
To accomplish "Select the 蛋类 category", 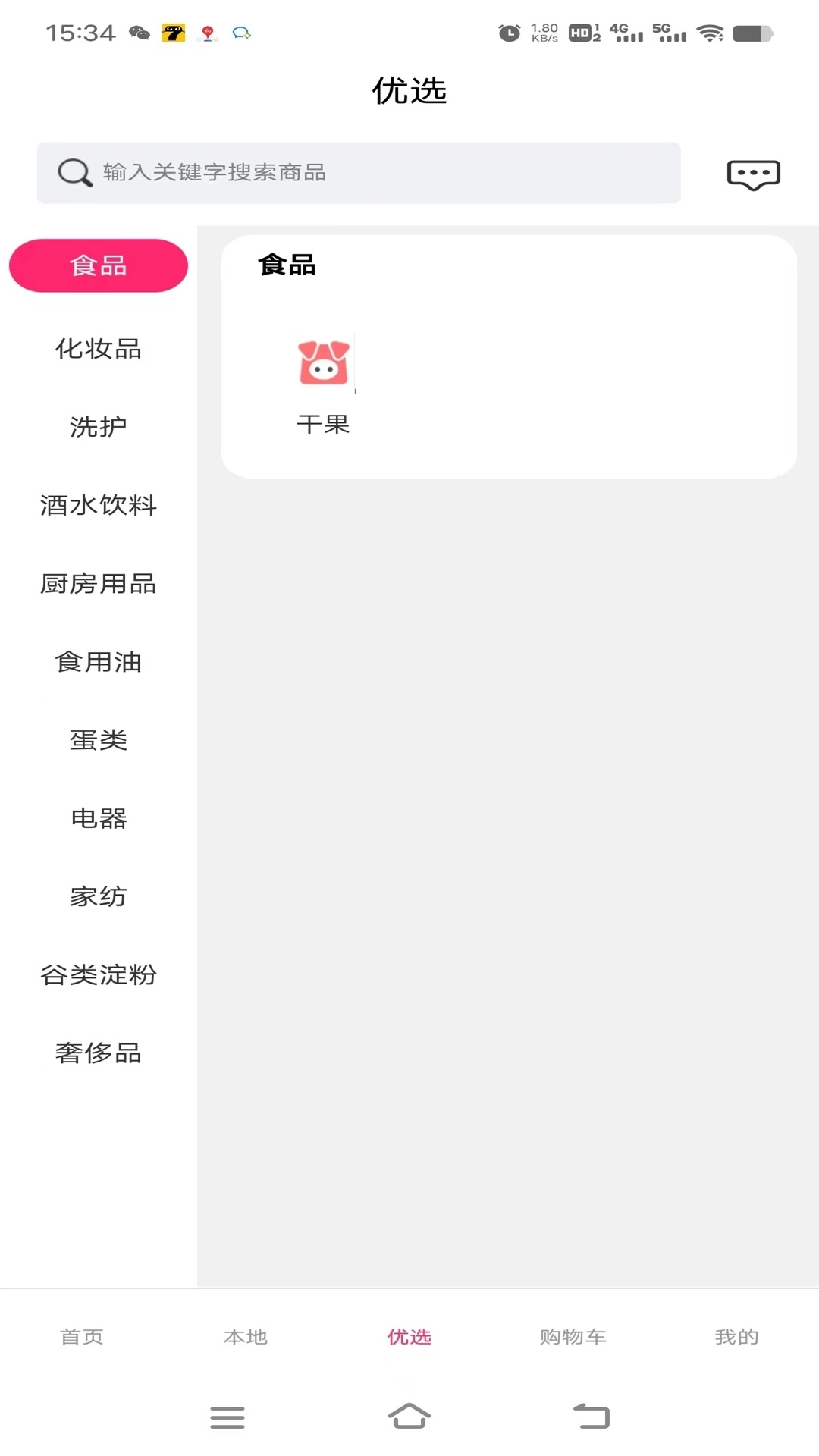I will (x=98, y=741).
